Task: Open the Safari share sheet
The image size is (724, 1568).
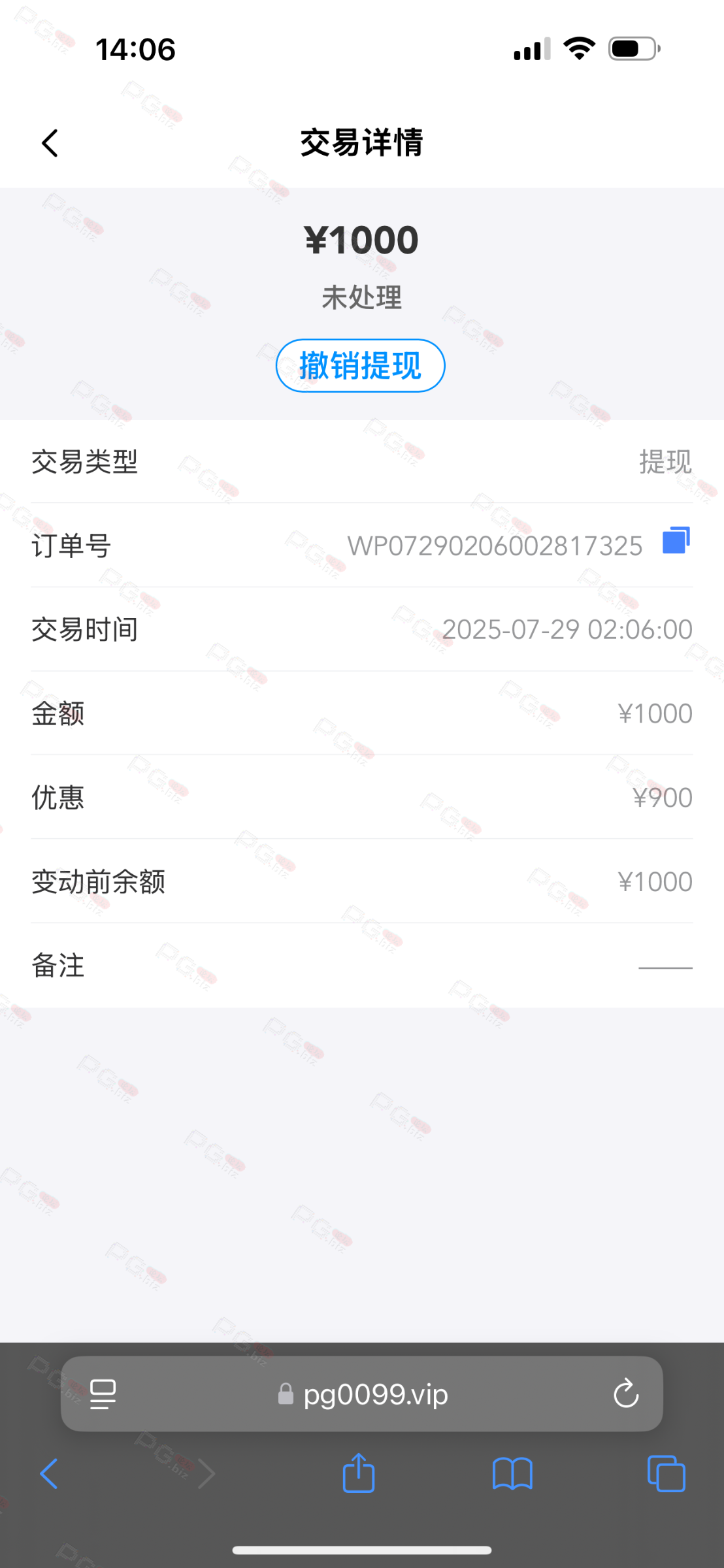Action: click(359, 1473)
